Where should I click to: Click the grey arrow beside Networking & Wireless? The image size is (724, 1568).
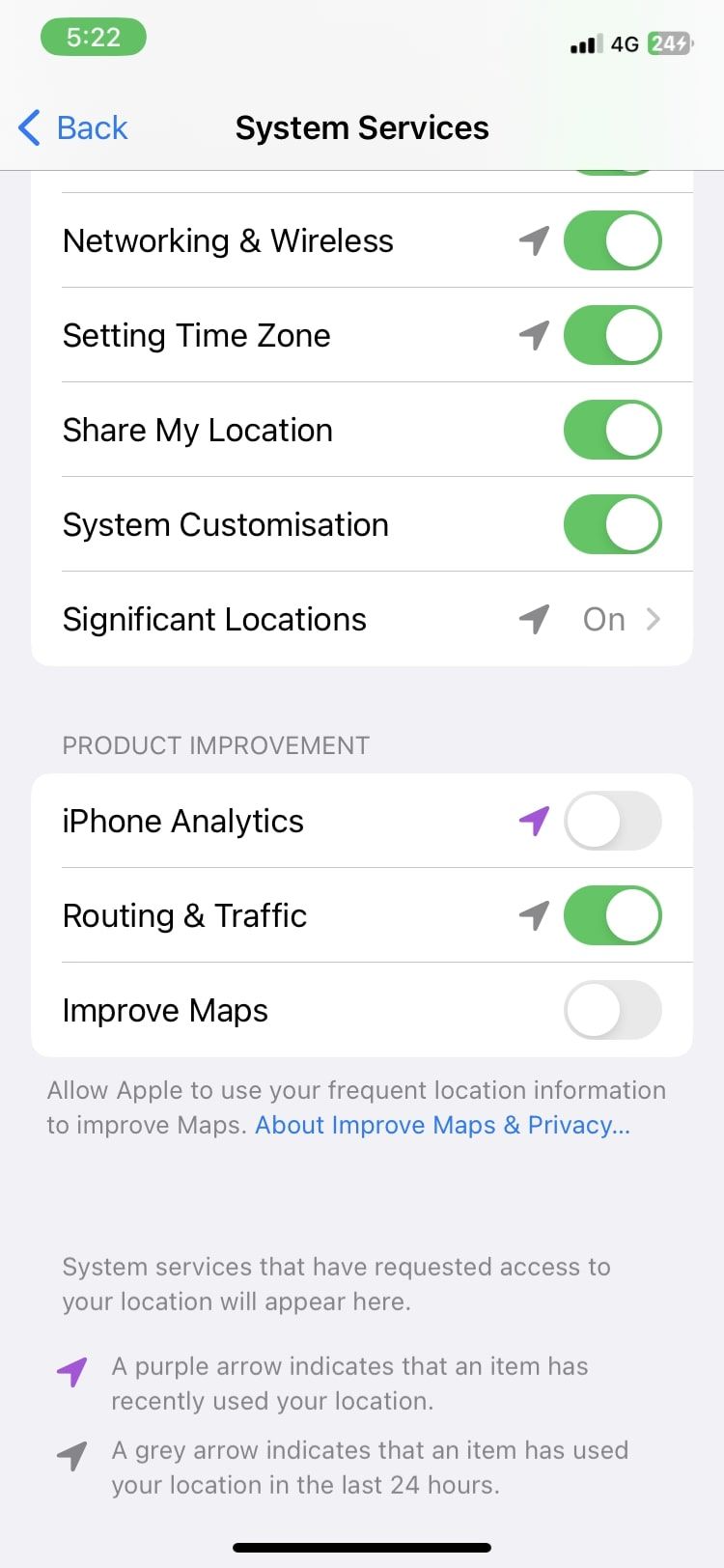coord(534,240)
